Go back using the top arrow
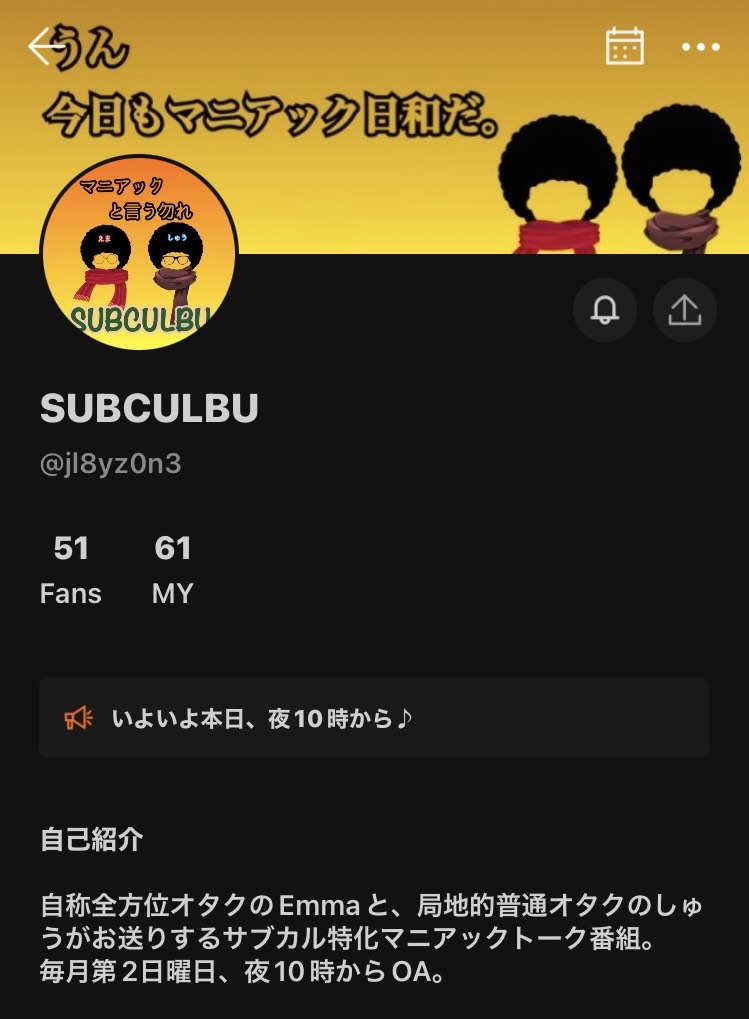 click(44, 47)
